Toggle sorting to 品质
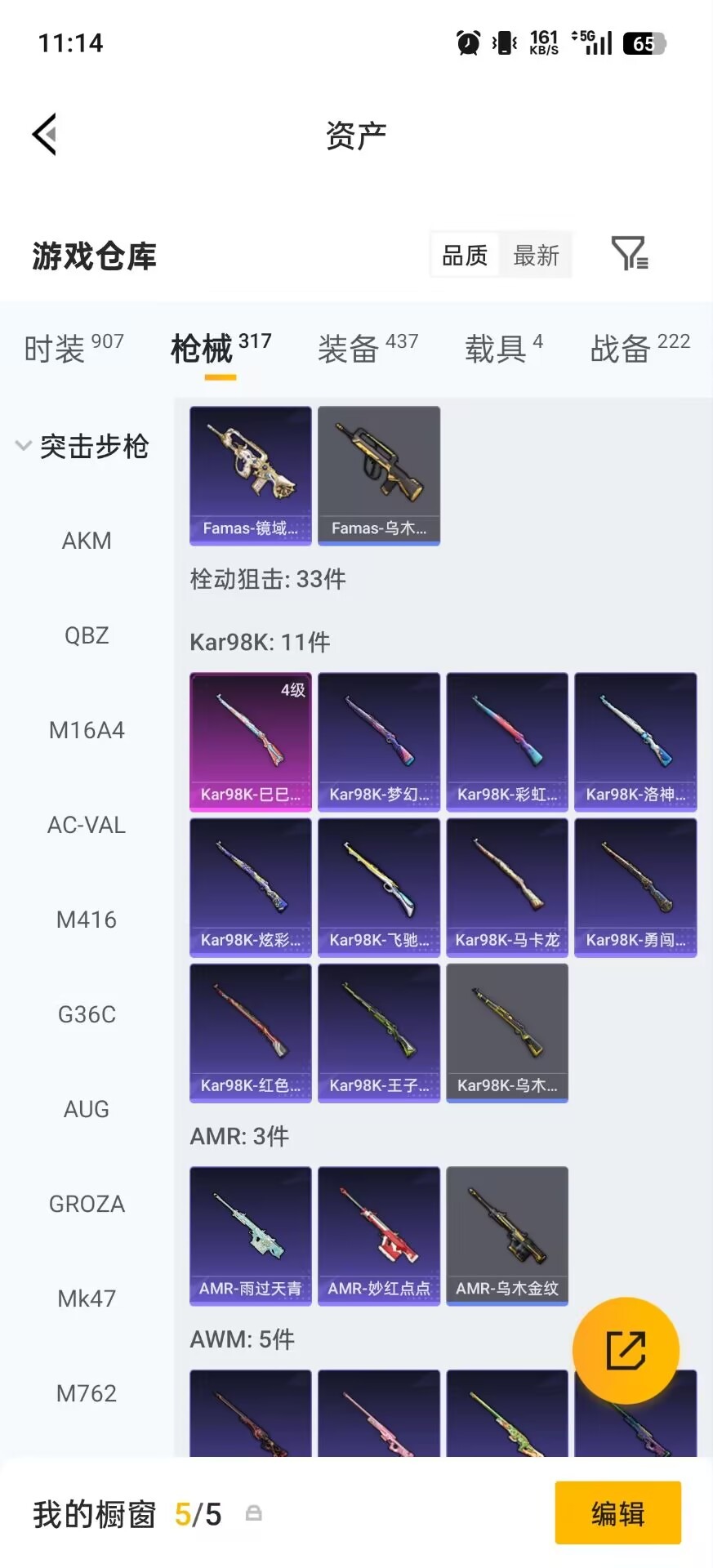This screenshot has width=713, height=1568. click(463, 255)
